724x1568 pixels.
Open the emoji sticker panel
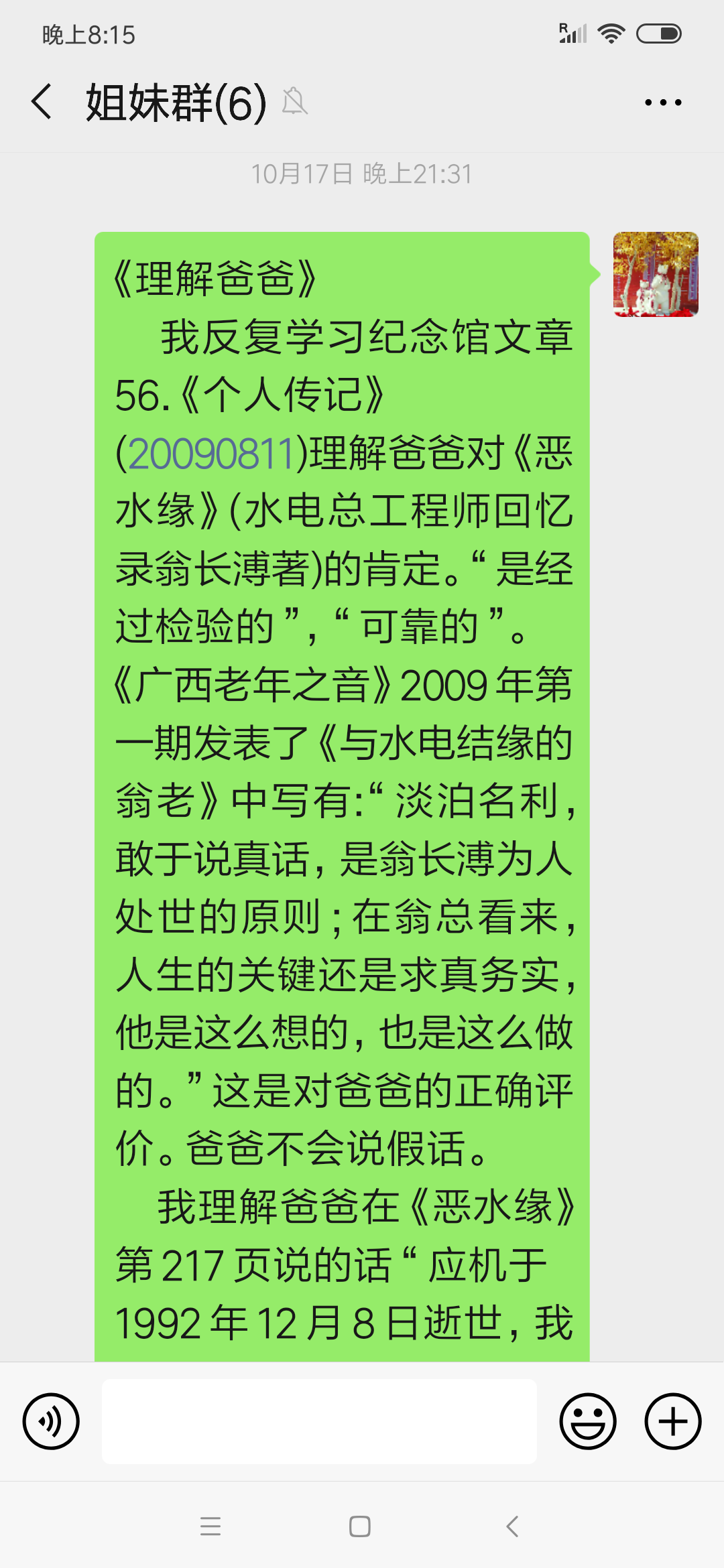(588, 1421)
